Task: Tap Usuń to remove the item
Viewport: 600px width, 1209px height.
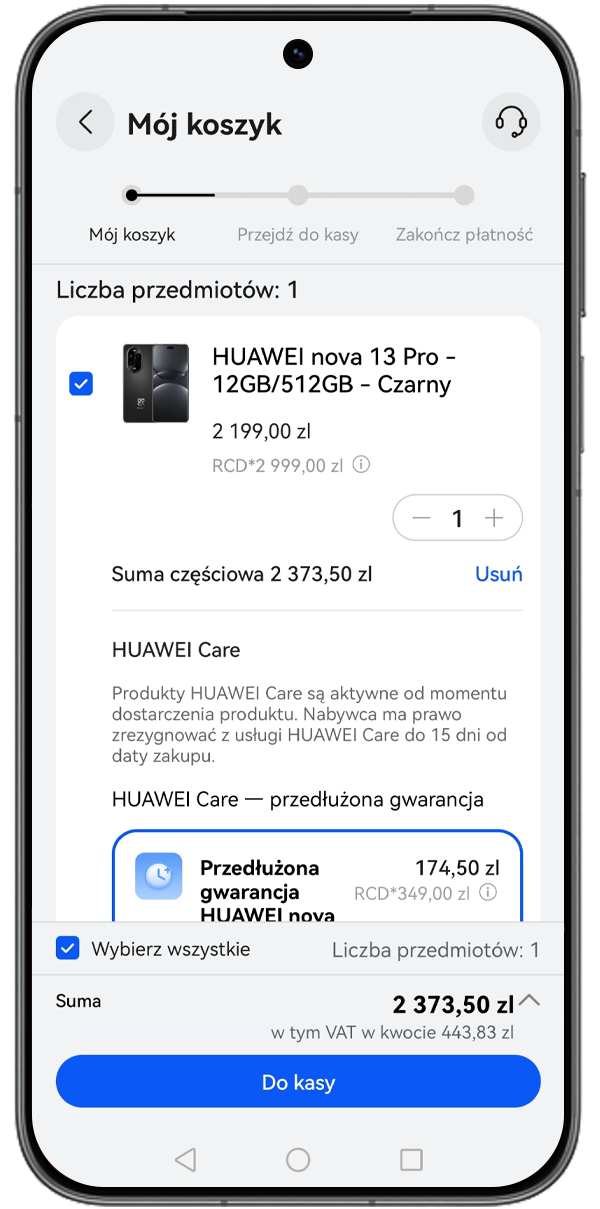Action: click(498, 574)
